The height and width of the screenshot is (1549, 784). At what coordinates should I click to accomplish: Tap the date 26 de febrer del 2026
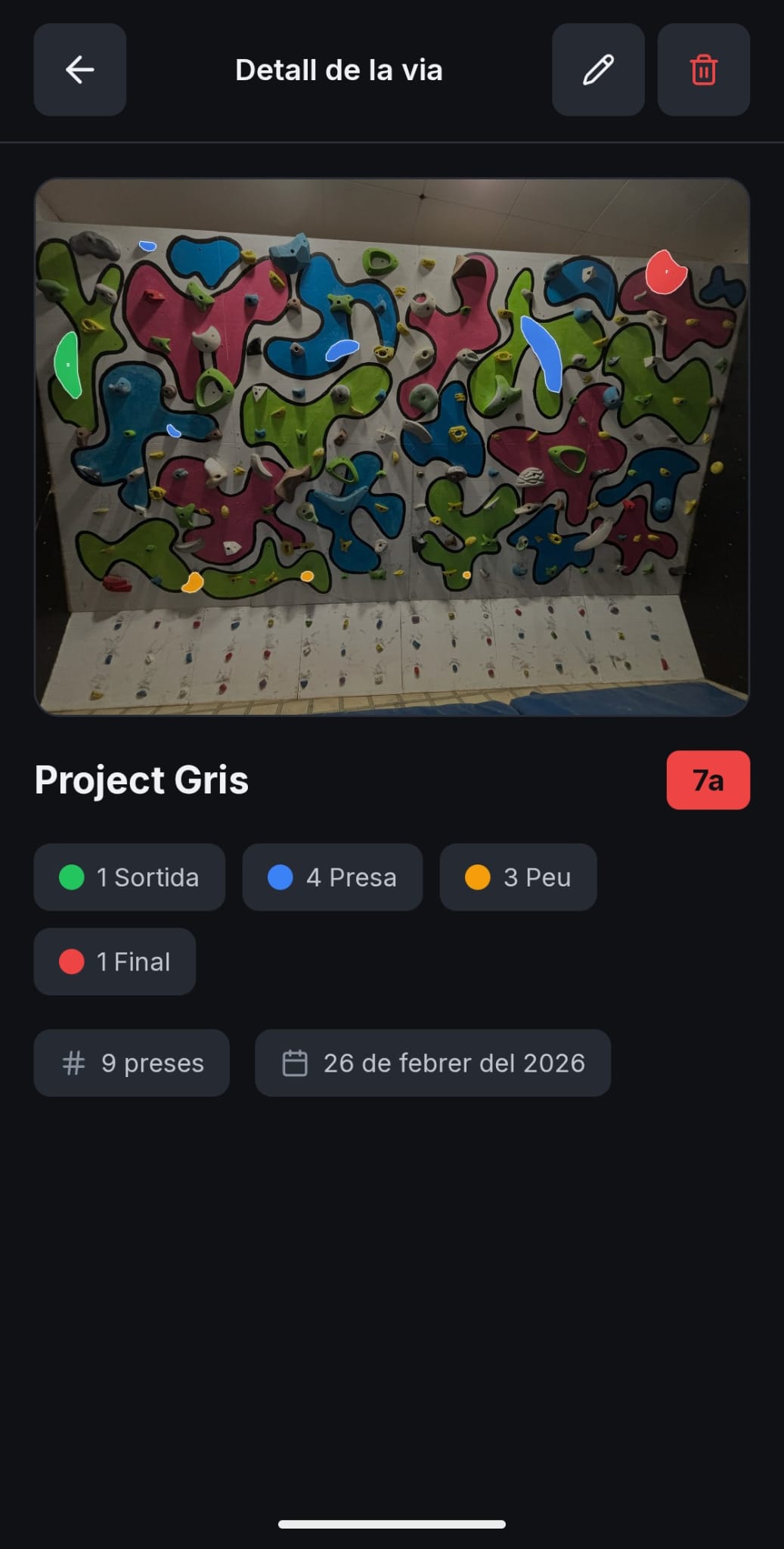tap(432, 1063)
